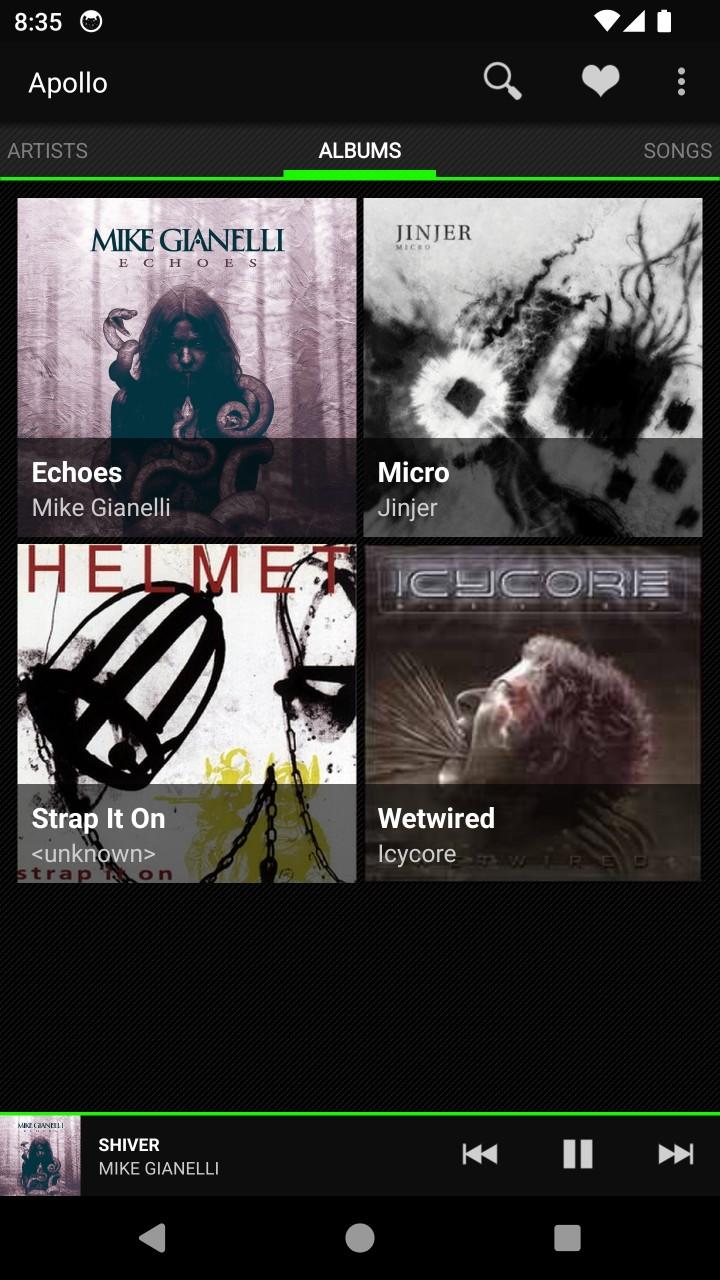This screenshot has height=1280, width=720.
Task: Open the Wetwired album by Icycore
Action: [x=533, y=713]
